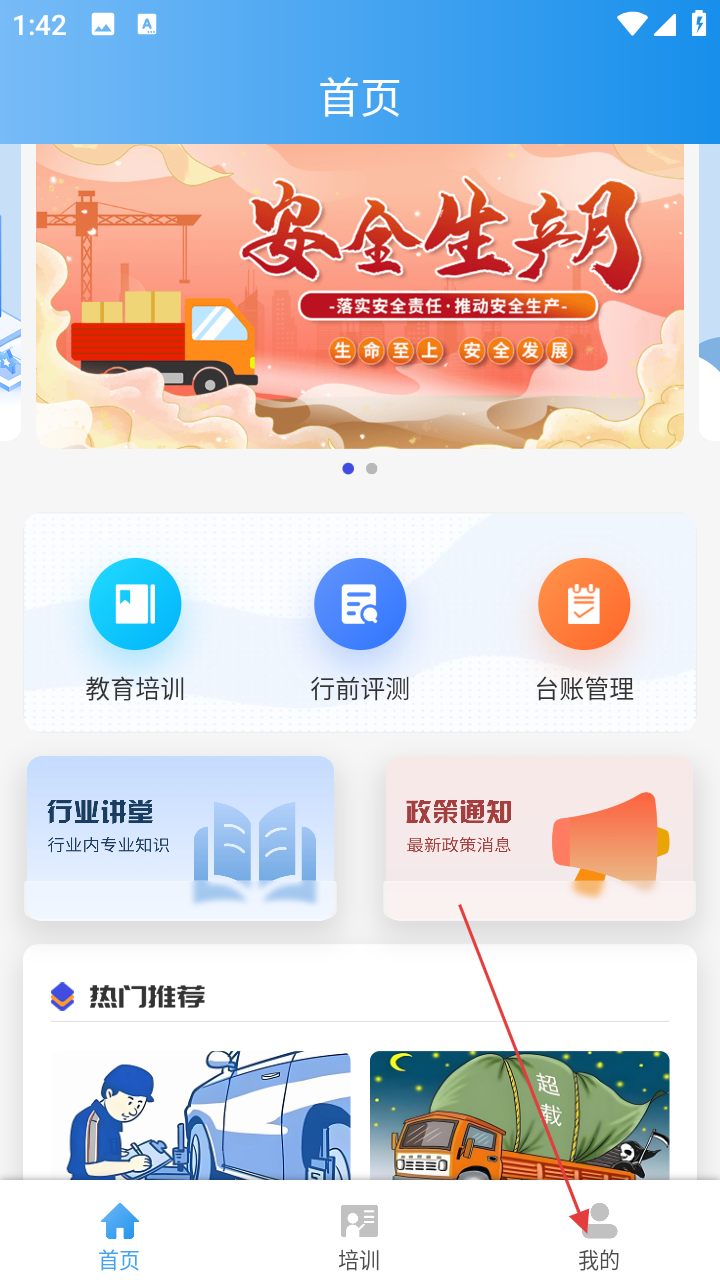Select the 首页 tab
This screenshot has height=1280, width=720.
(119, 1236)
